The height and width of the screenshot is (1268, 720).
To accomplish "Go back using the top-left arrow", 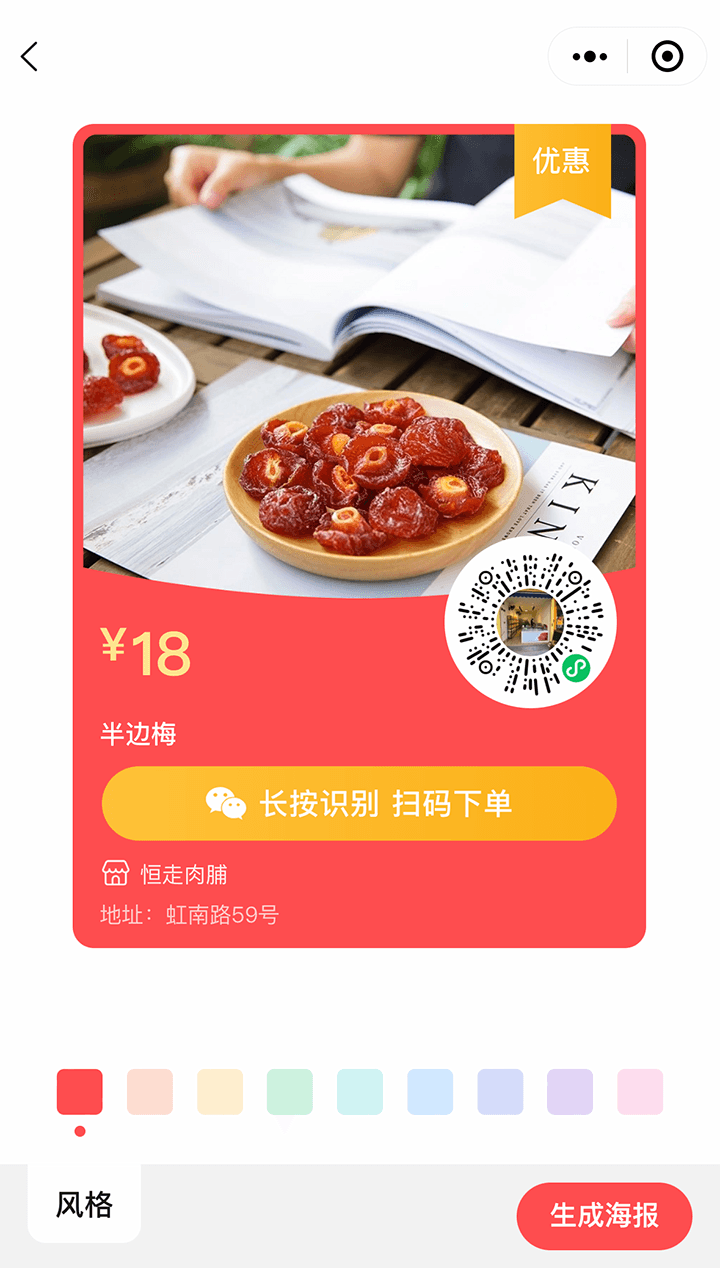I will (x=29, y=57).
